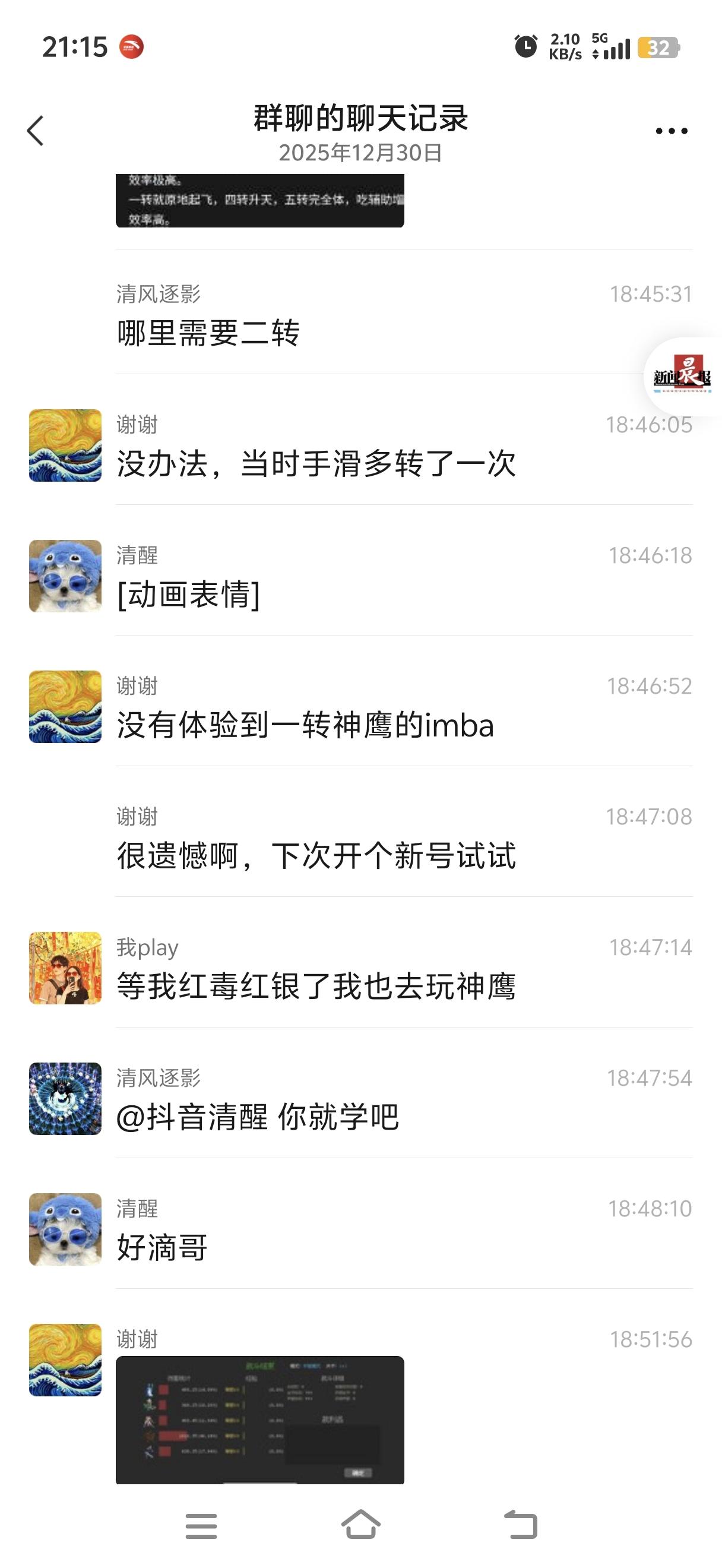Tap 清醒's avatar next to 好滴哥
Image resolution: width=722 pixels, height=1568 pixels.
coord(65,1229)
